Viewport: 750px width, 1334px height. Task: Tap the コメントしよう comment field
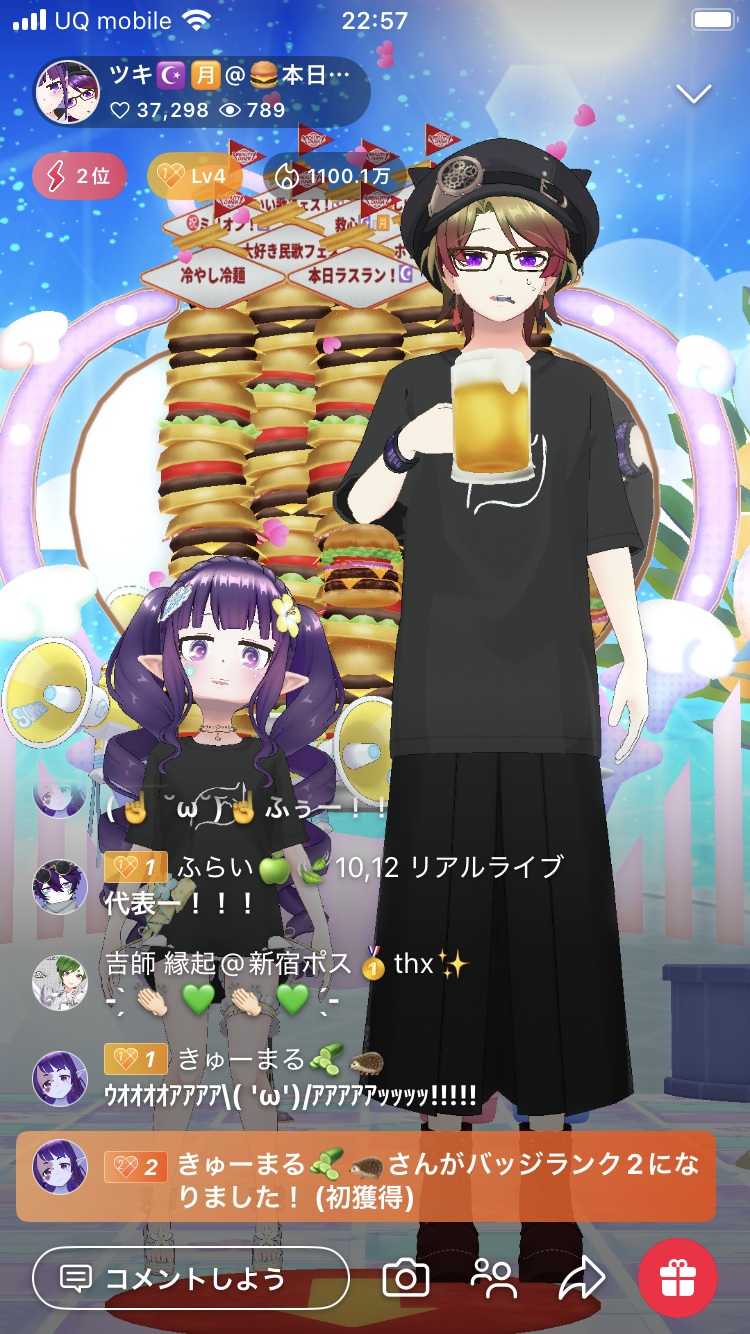pyautogui.click(x=190, y=1278)
